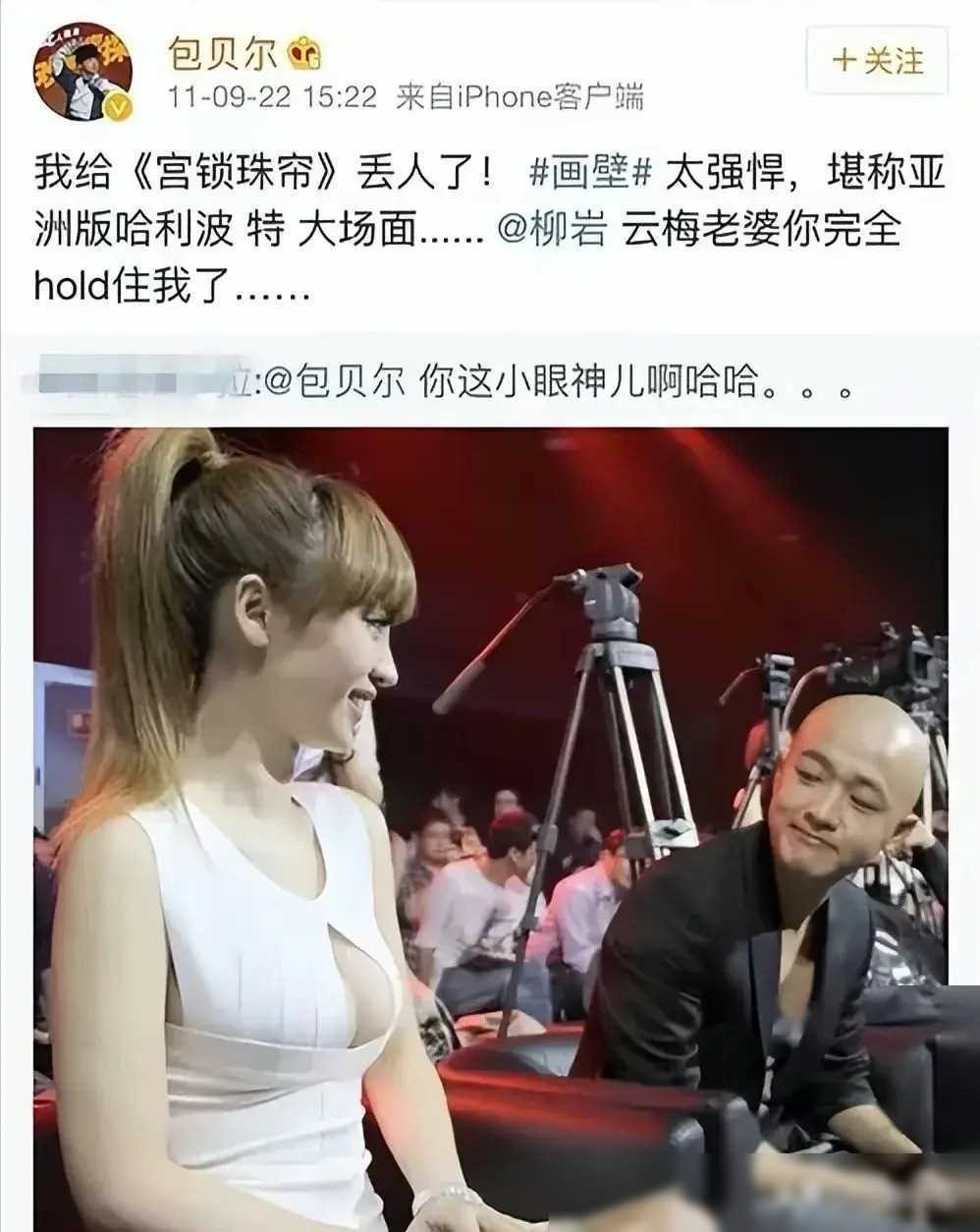Follow 包贝尔 with the +关注 button

[877, 61]
